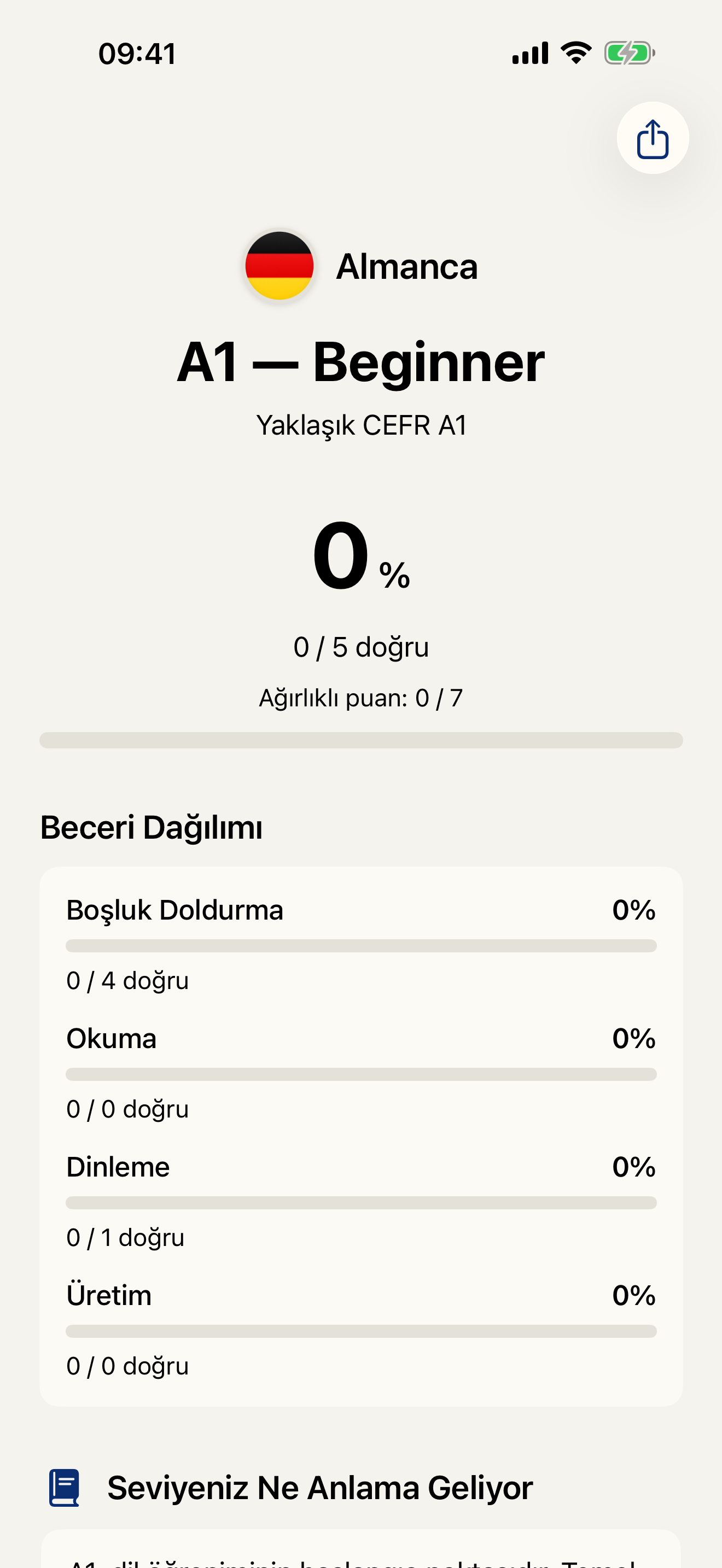The height and width of the screenshot is (1568, 722).
Task: Select the A1 — Beginner level title
Action: (361, 361)
